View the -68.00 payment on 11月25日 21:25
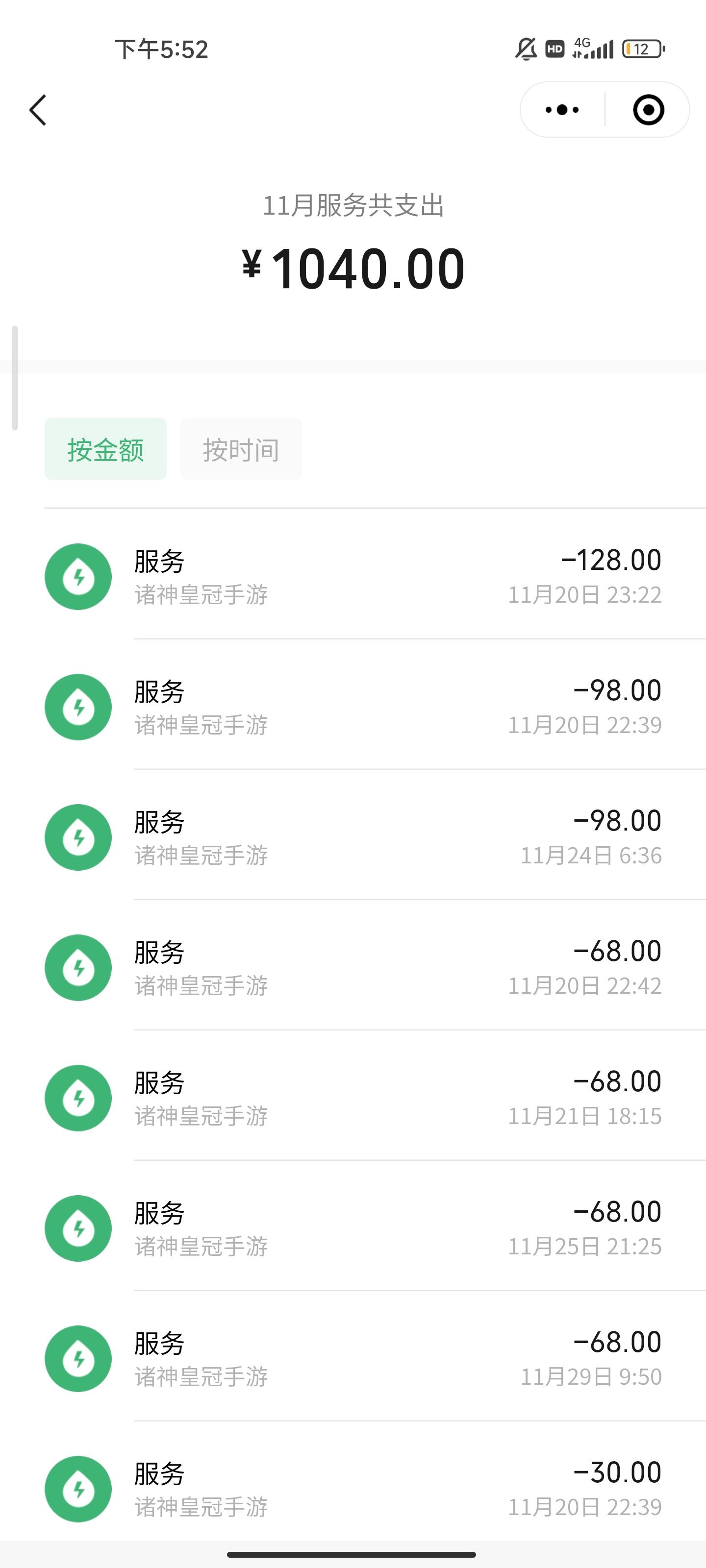 (x=375, y=1227)
